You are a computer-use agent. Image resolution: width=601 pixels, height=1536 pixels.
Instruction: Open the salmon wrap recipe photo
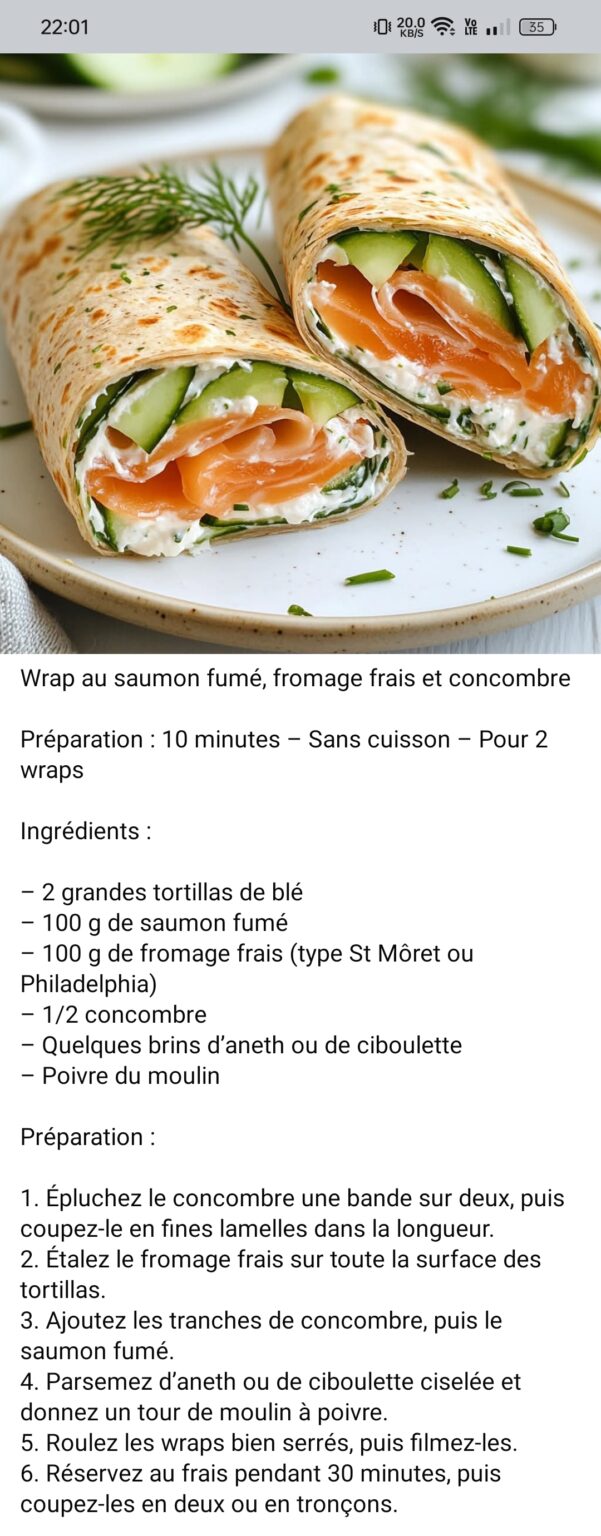[300, 353]
